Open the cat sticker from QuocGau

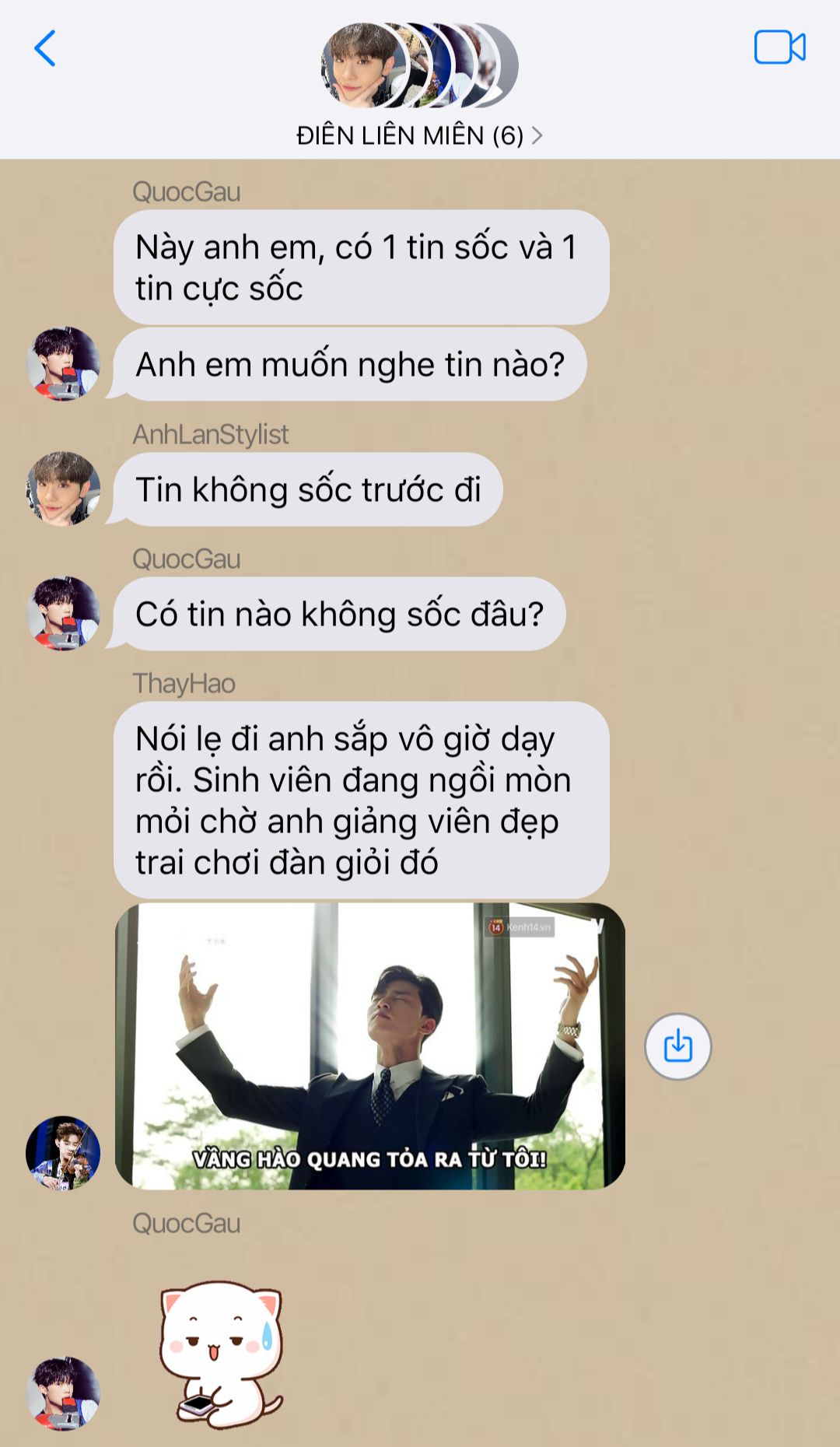(x=222, y=1354)
